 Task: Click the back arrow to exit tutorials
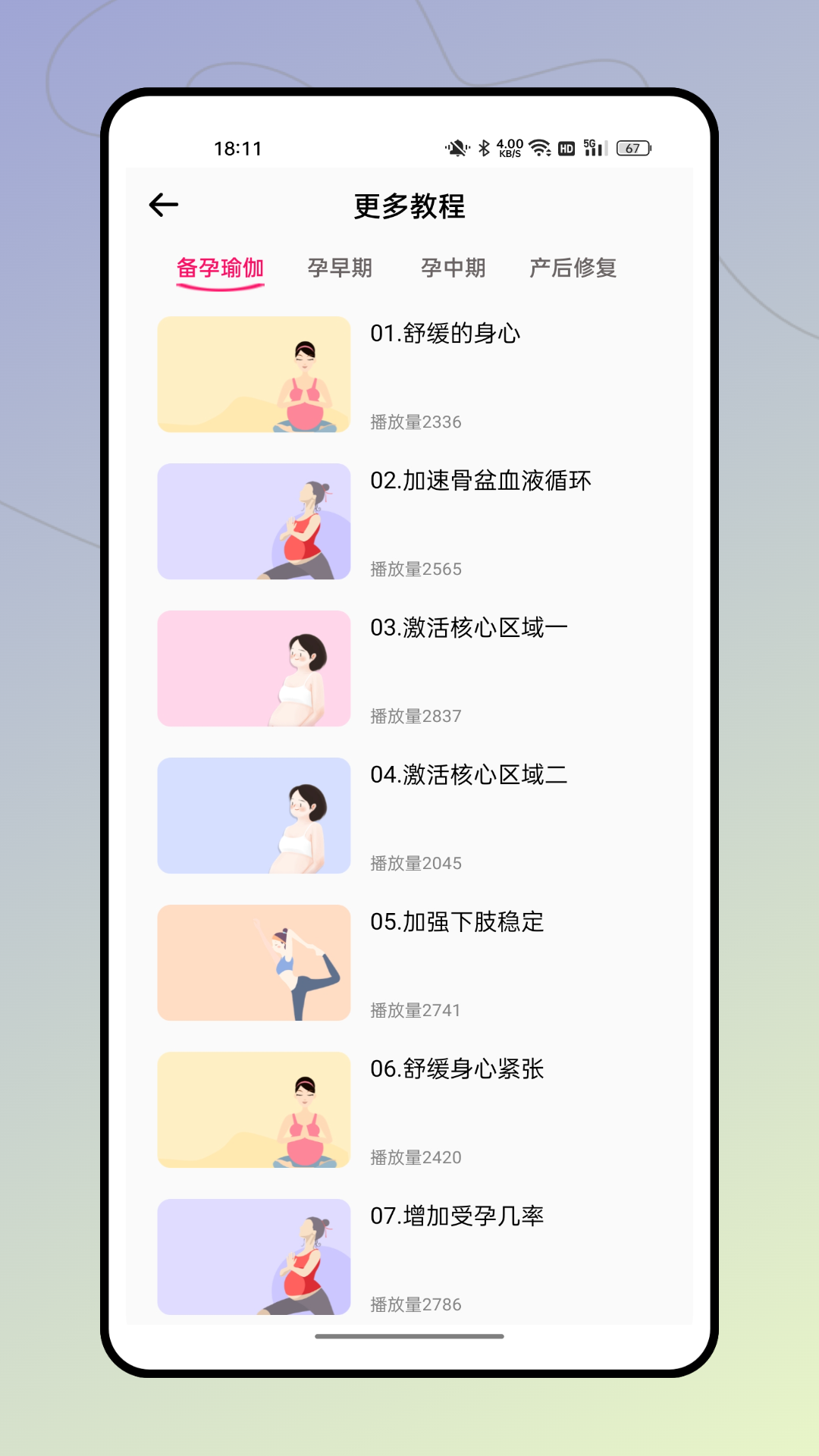pyautogui.click(x=162, y=204)
